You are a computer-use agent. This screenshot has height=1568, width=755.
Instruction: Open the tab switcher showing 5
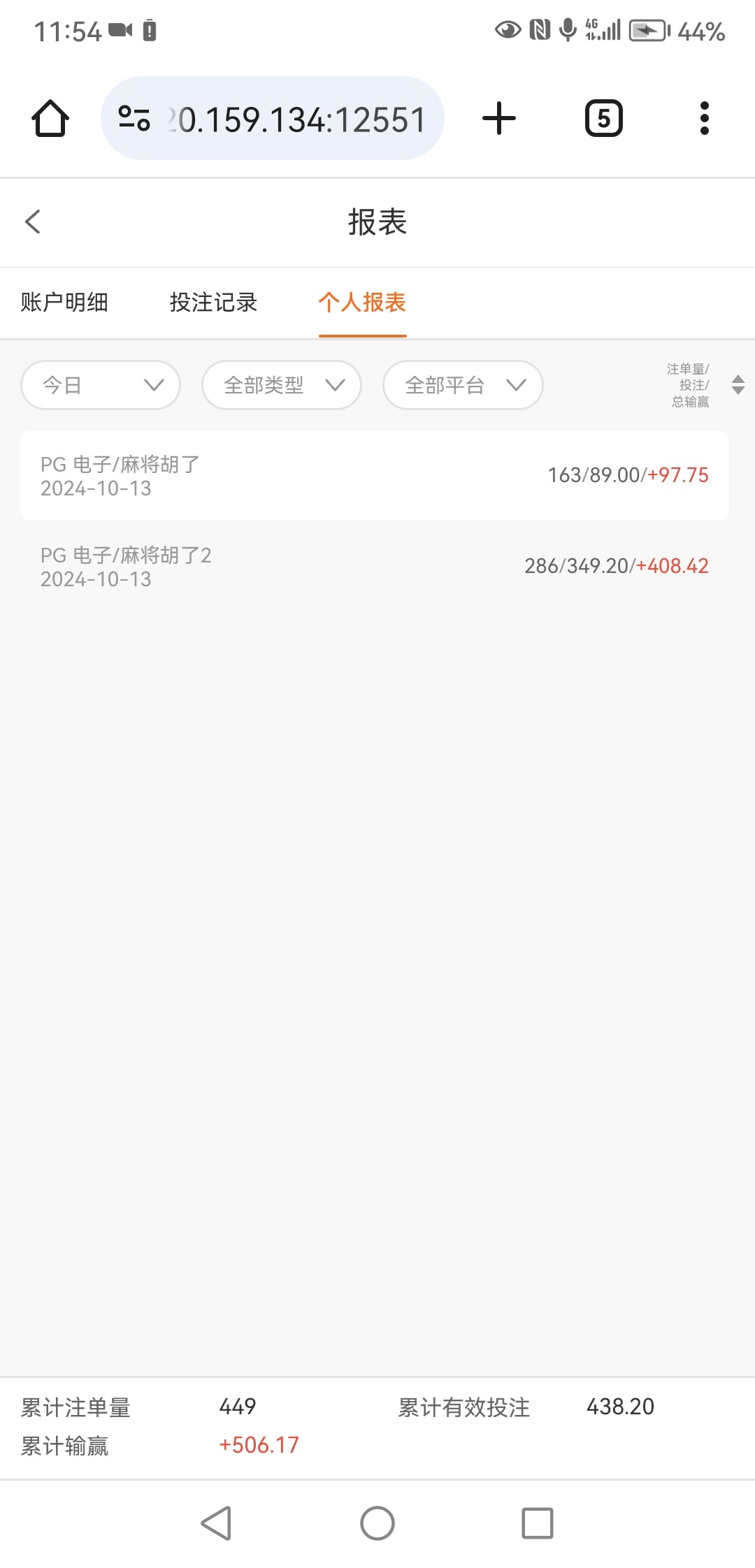[x=604, y=118]
